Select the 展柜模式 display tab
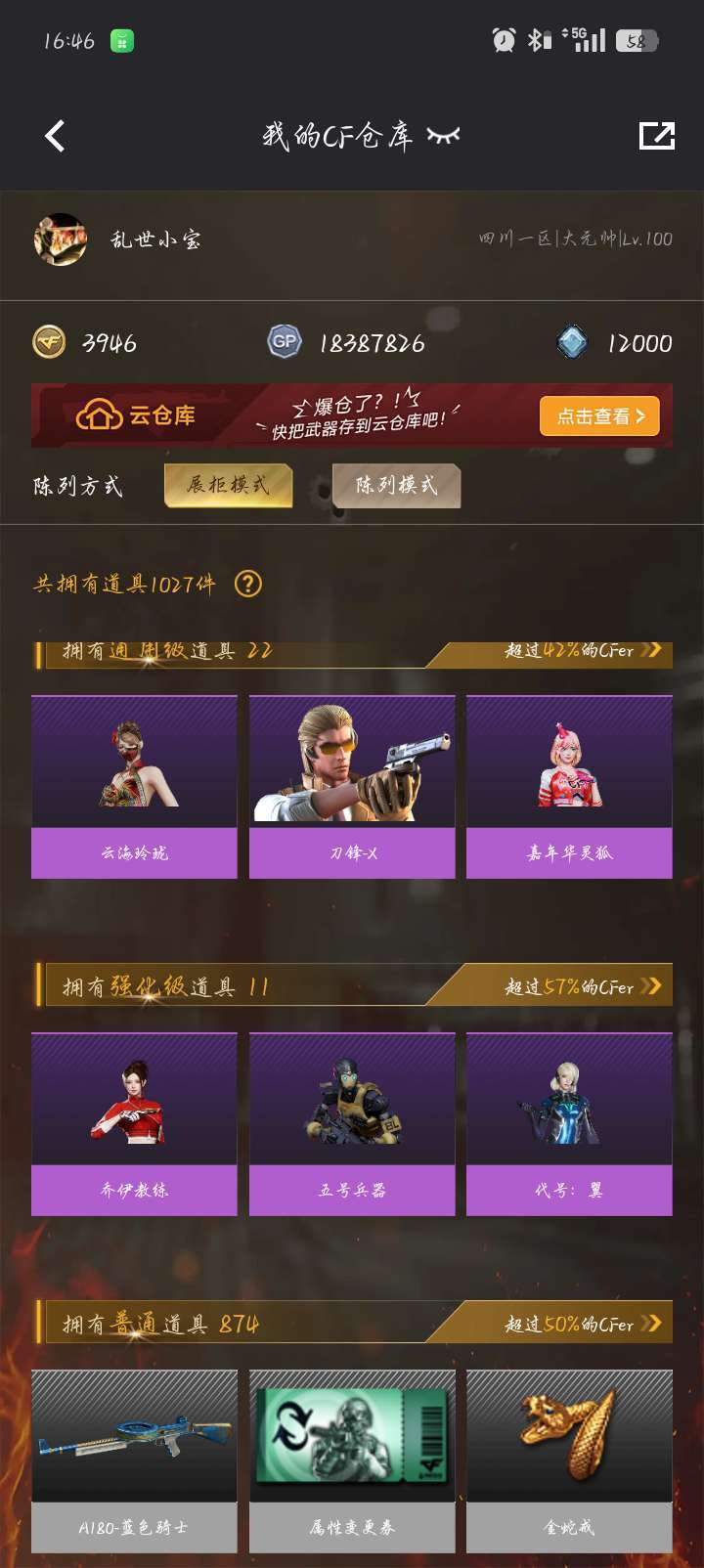 click(228, 486)
